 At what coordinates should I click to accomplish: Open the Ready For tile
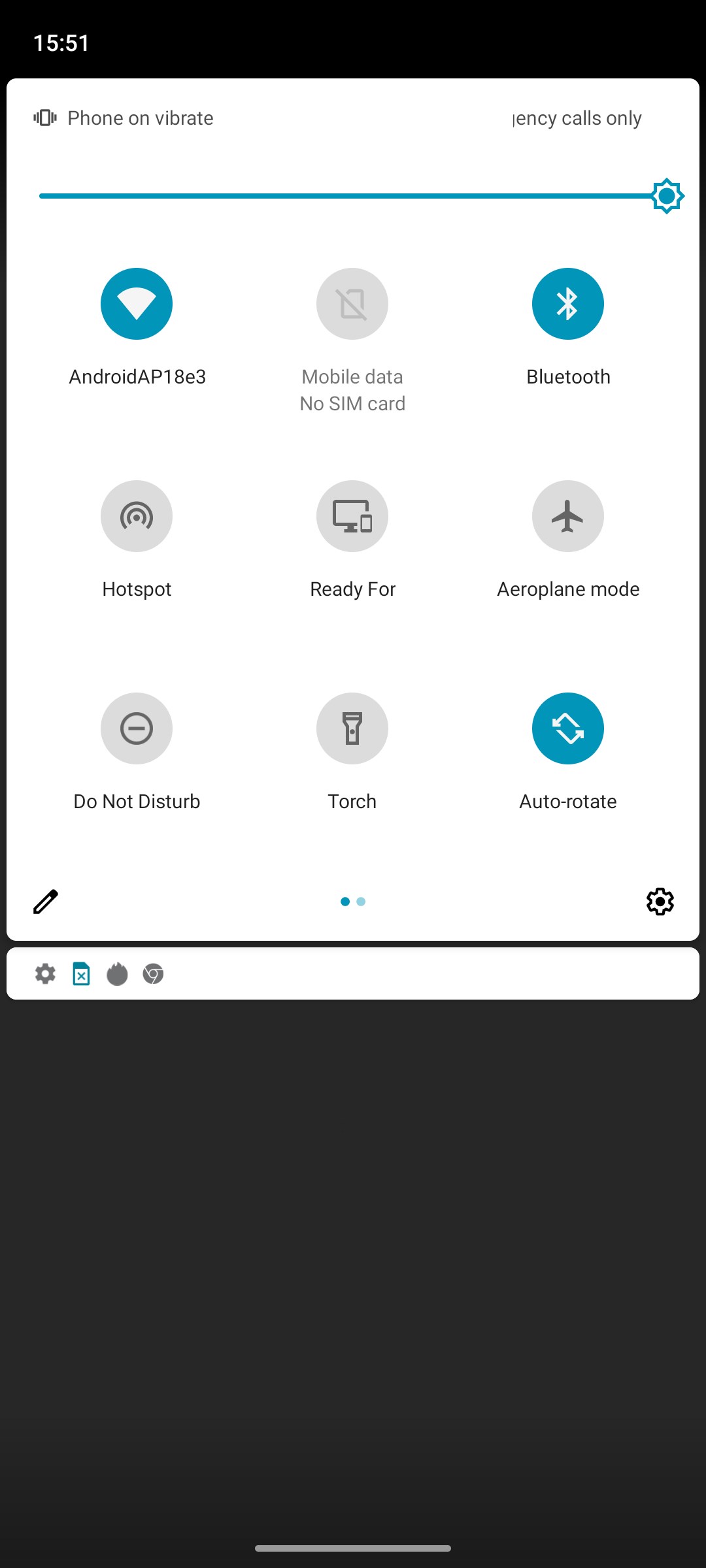(352, 516)
